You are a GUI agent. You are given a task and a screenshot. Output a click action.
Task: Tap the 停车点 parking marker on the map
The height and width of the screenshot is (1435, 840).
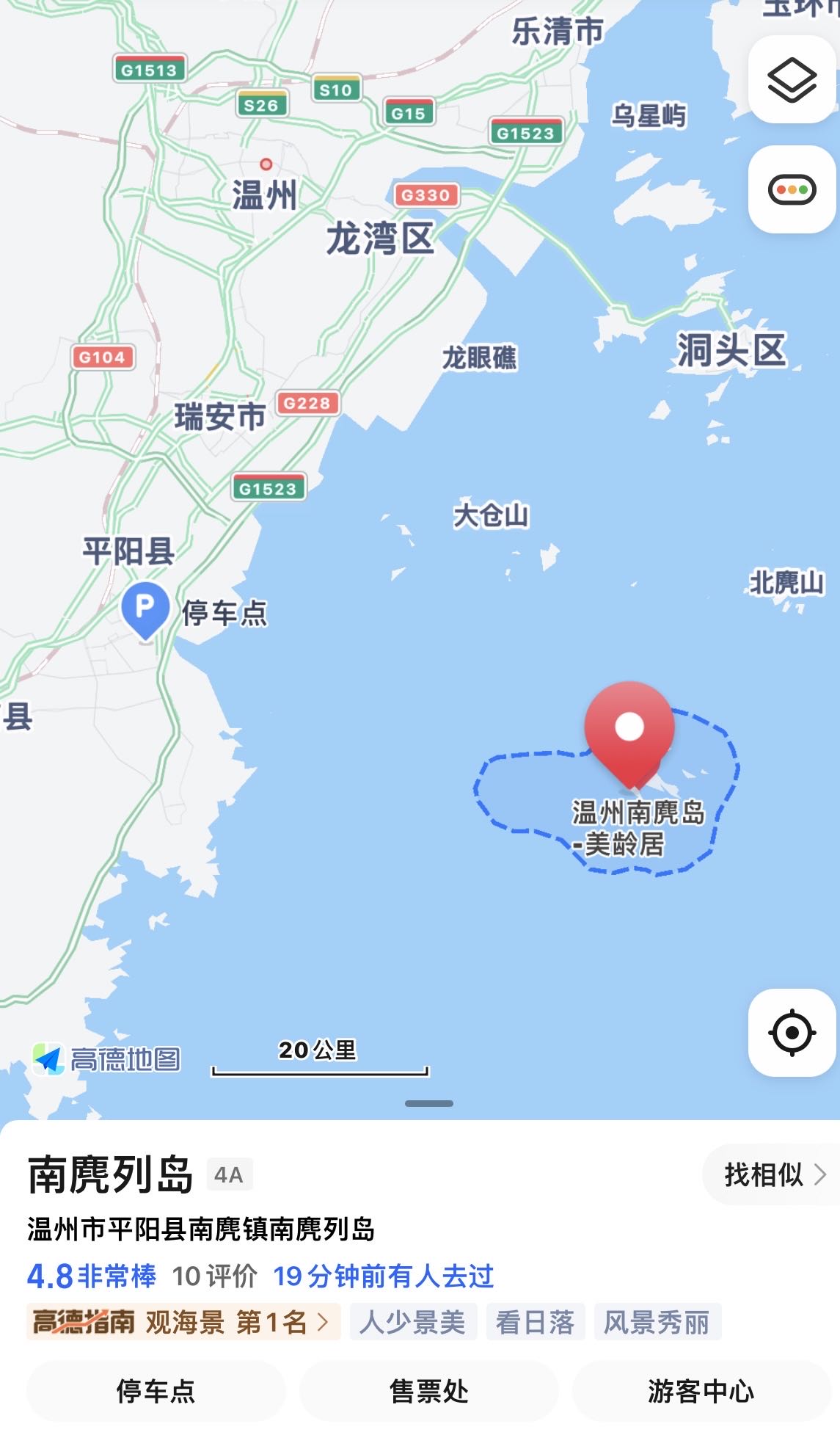145,608
